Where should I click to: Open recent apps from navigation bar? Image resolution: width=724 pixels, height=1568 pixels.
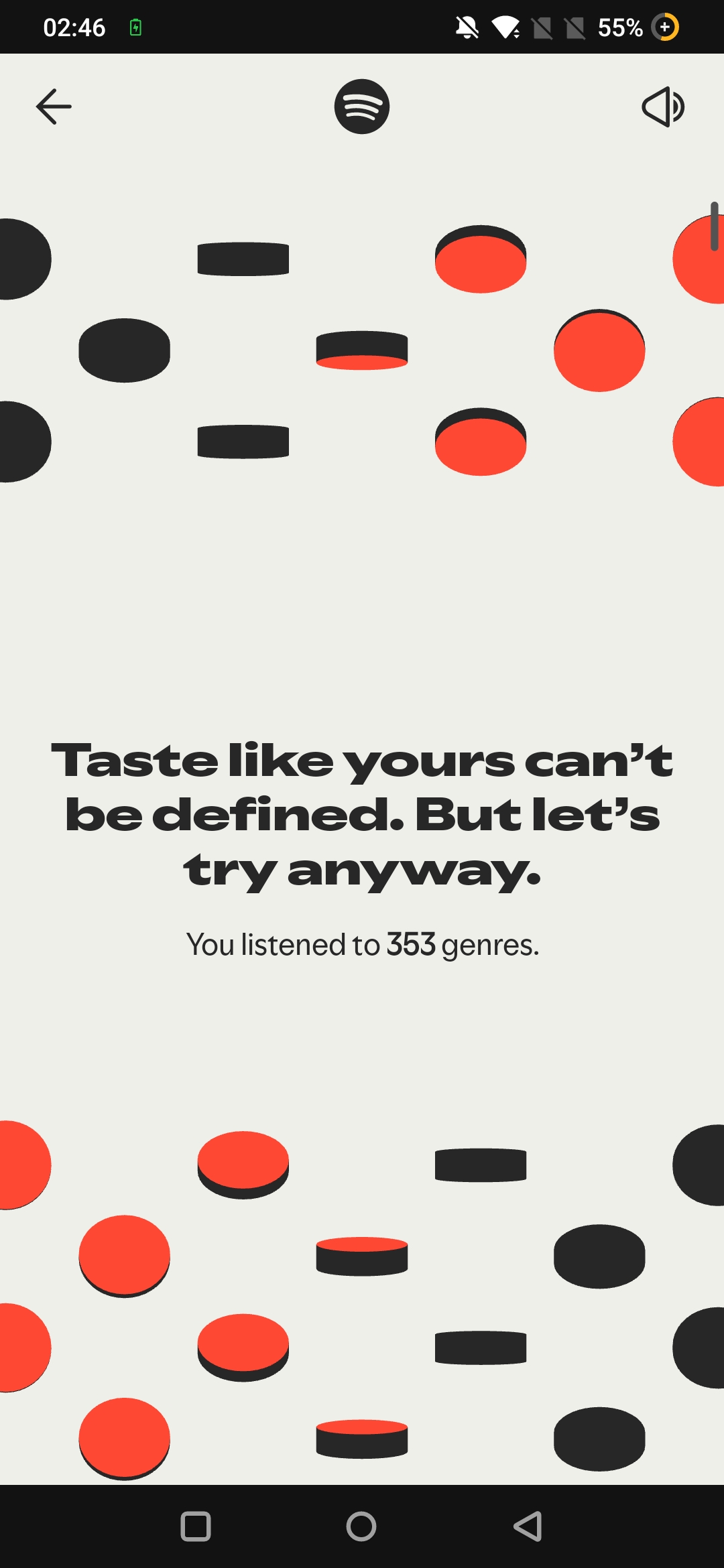196,1526
